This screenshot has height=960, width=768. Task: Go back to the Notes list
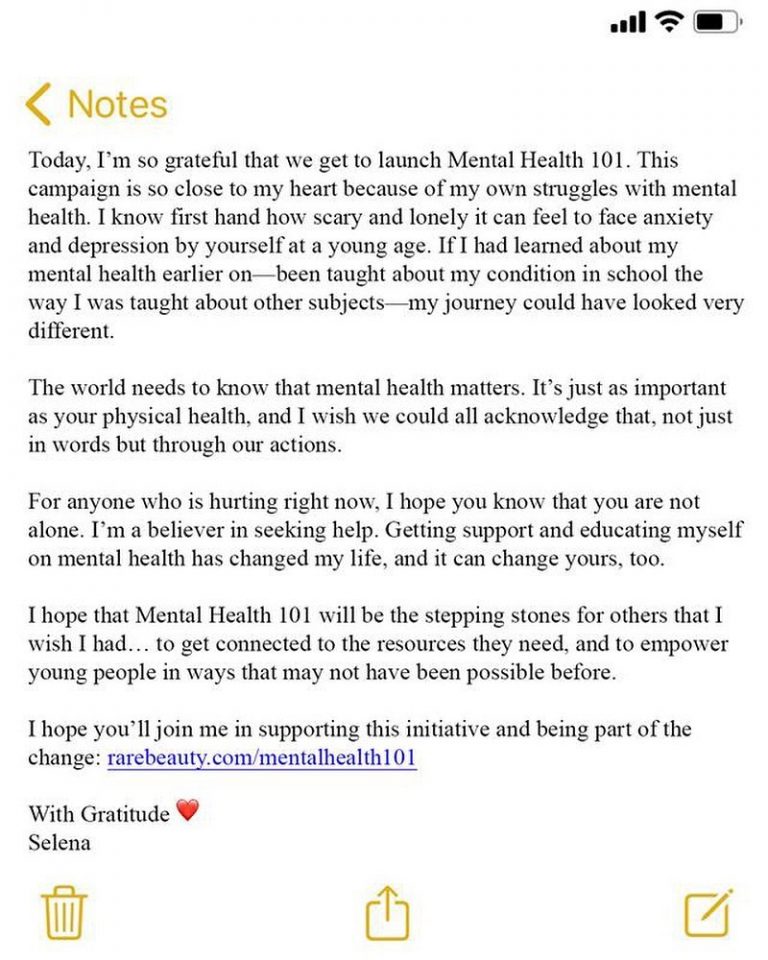[96, 104]
